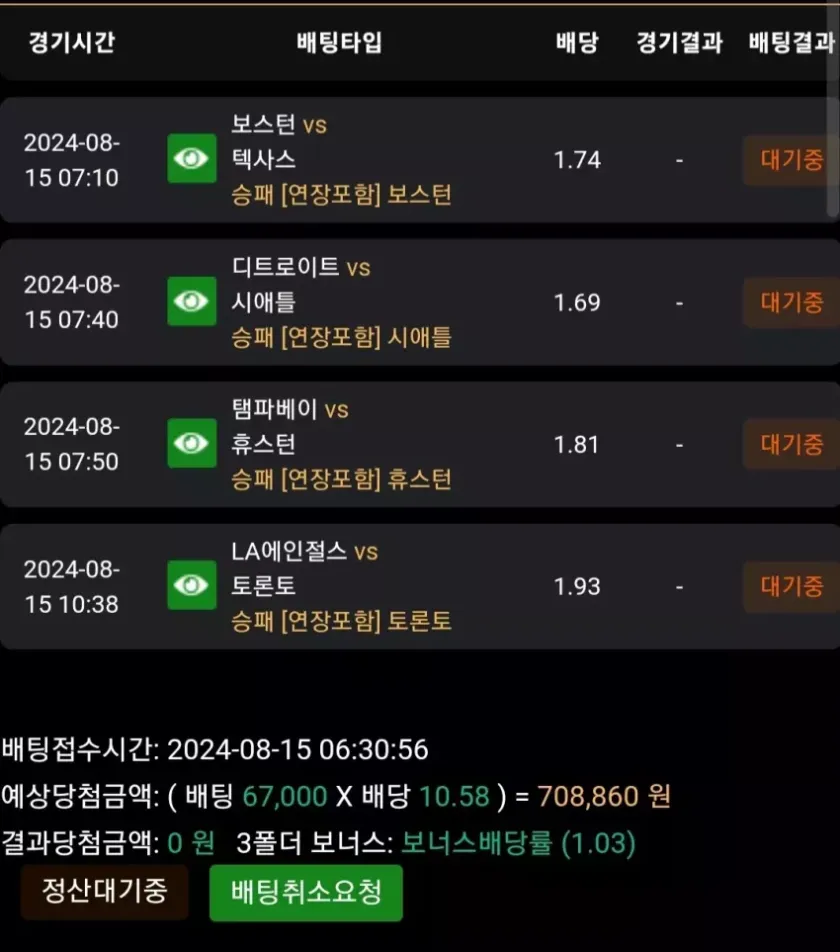Tap the eye icon for 디트로이트 vs 시애틀
The width and height of the screenshot is (840, 952).
point(192,301)
